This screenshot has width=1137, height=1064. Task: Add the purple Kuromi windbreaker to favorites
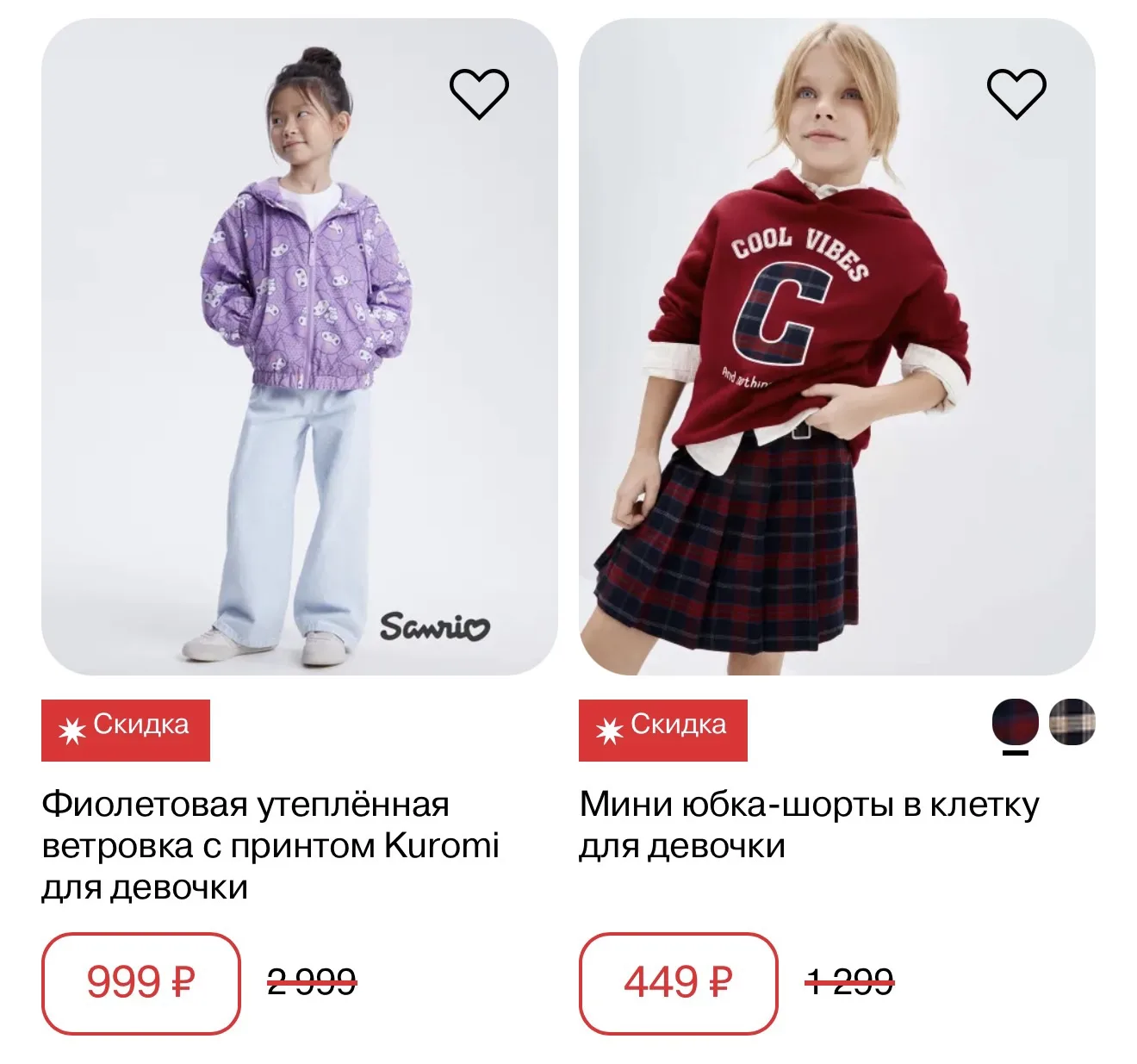479,93
